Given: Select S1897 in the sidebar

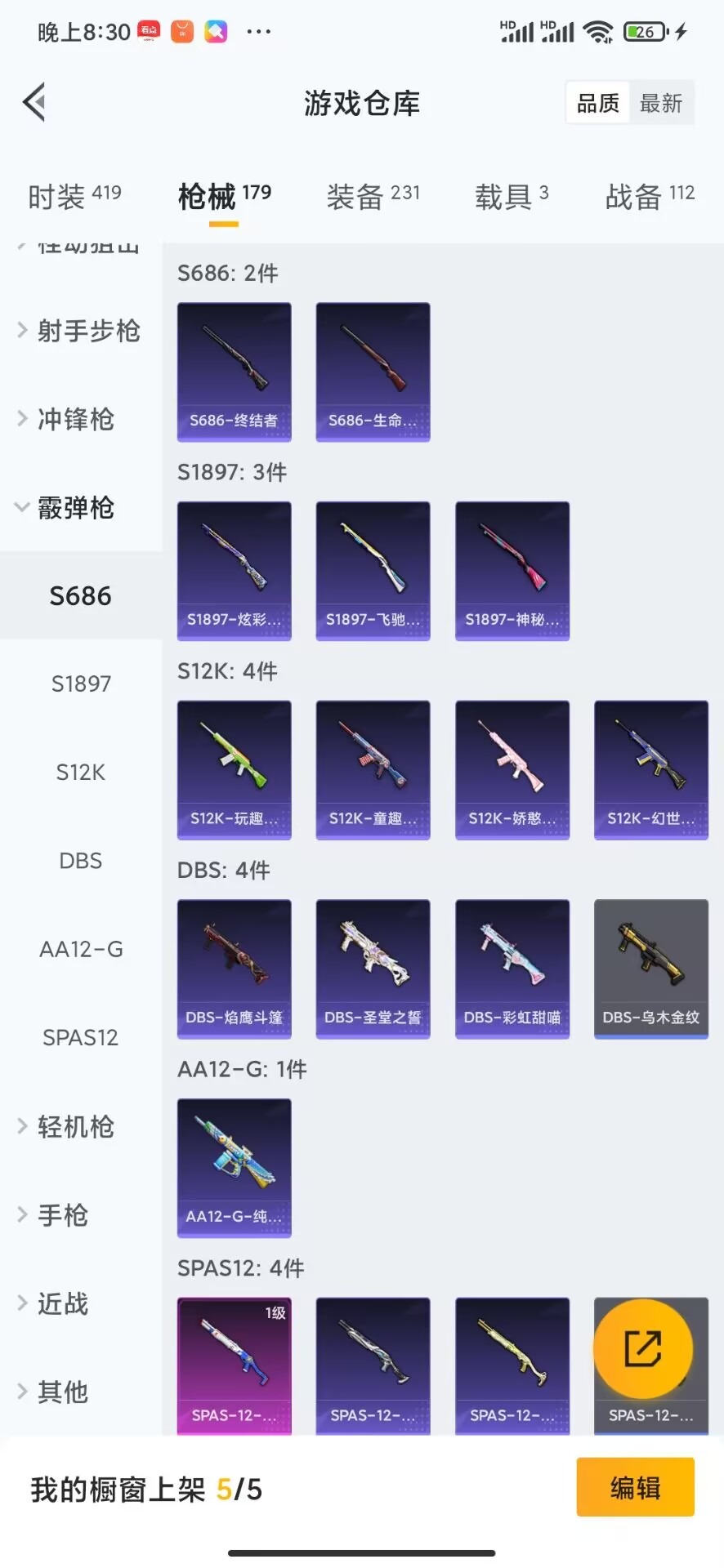Looking at the screenshot, I should pyautogui.click(x=81, y=684).
